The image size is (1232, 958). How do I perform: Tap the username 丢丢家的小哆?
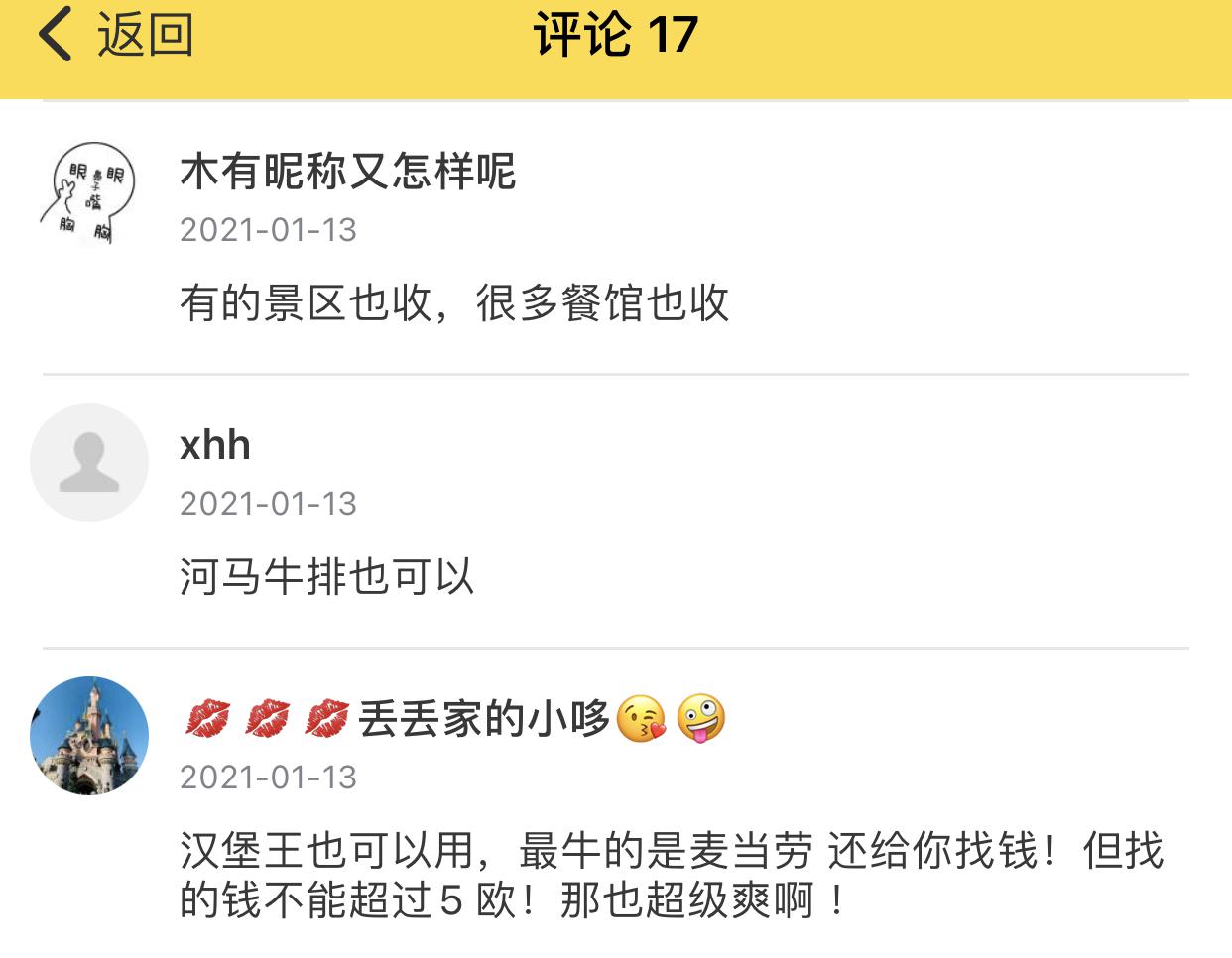(456, 719)
